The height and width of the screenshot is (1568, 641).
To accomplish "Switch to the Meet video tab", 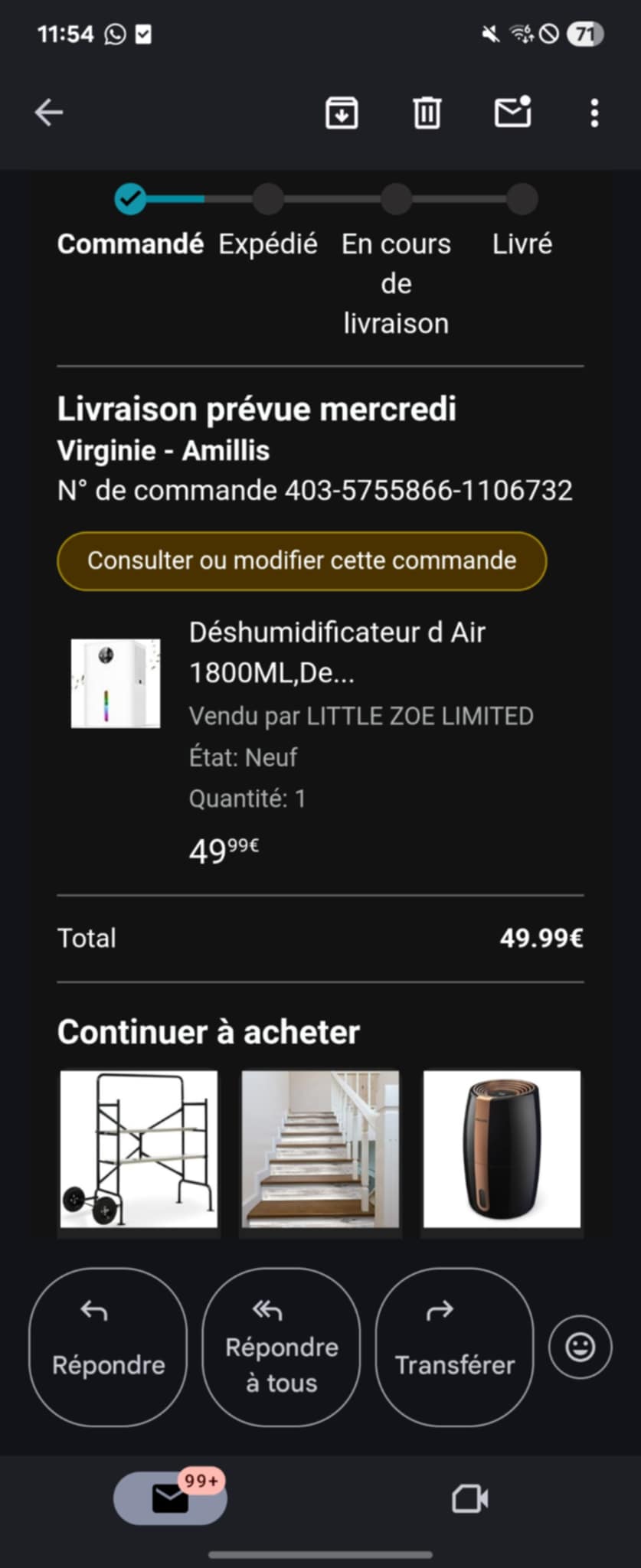I will point(469,1498).
